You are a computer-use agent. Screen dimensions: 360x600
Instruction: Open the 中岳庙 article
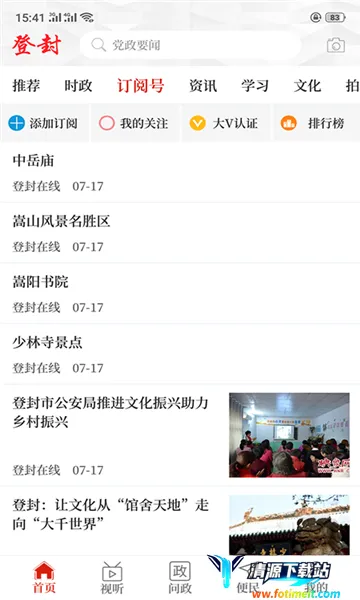click(x=180, y=173)
